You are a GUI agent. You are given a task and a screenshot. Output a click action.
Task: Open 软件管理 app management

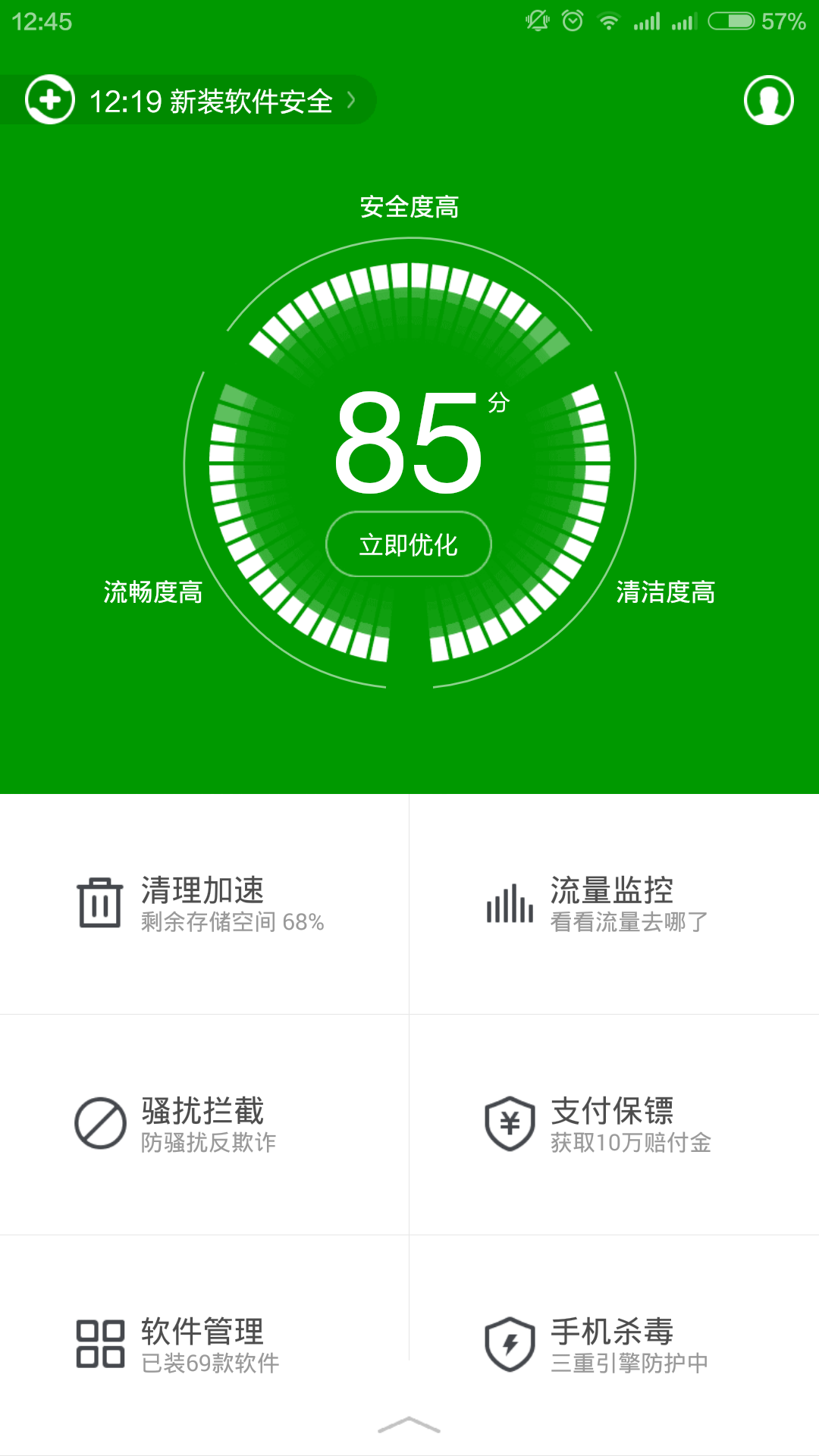point(203,1345)
